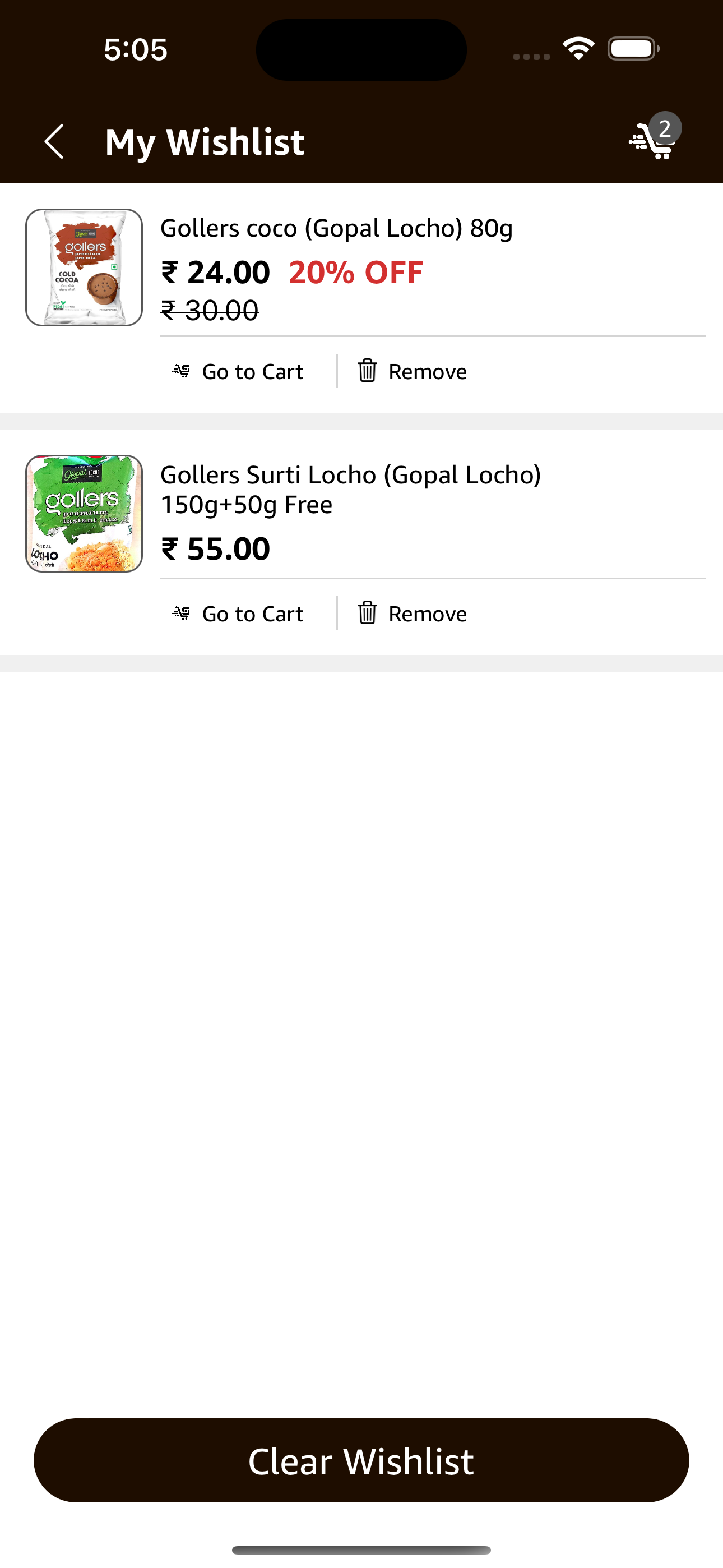This screenshot has width=723, height=1568.
Task: Open the Gollers coco product title
Action: pyautogui.click(x=336, y=229)
